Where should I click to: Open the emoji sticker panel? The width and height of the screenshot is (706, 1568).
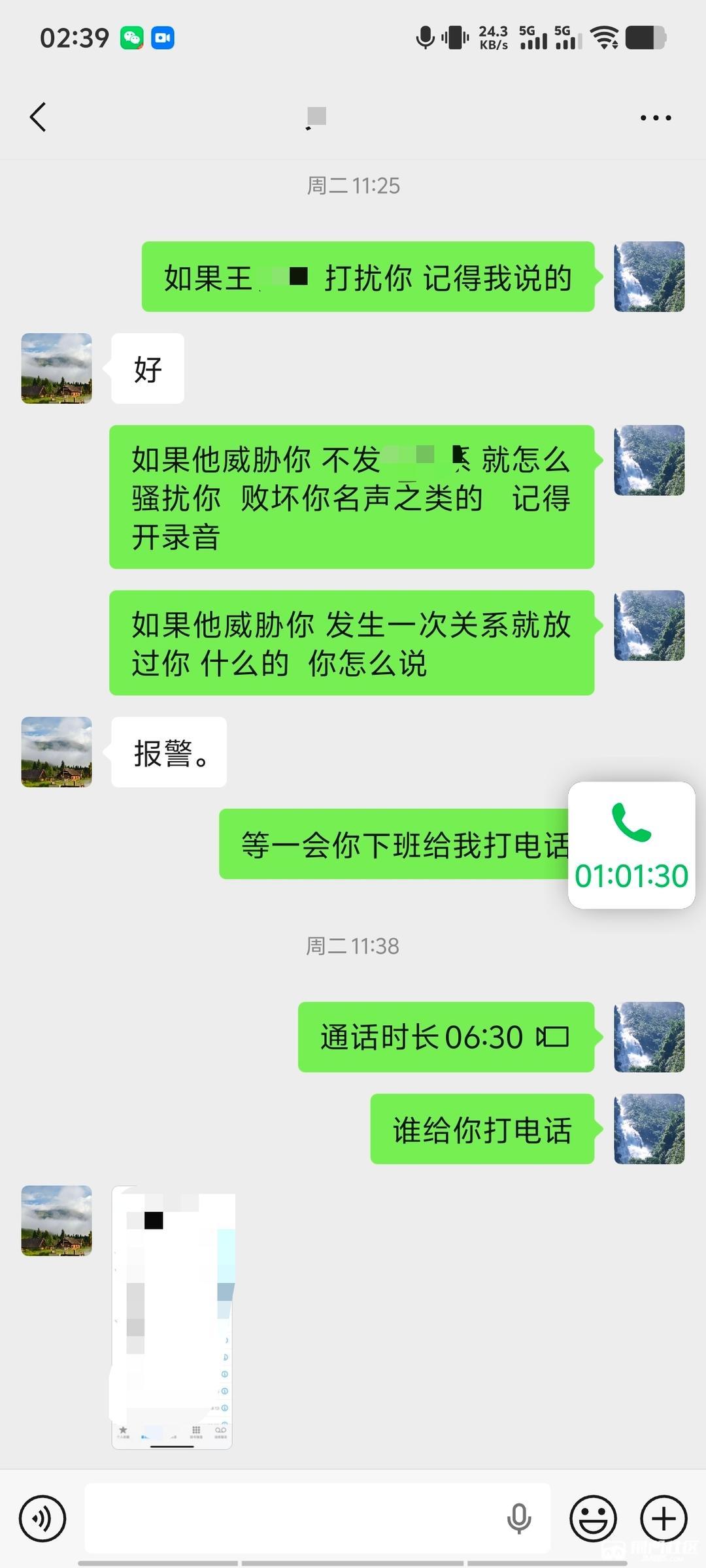pyautogui.click(x=593, y=1519)
